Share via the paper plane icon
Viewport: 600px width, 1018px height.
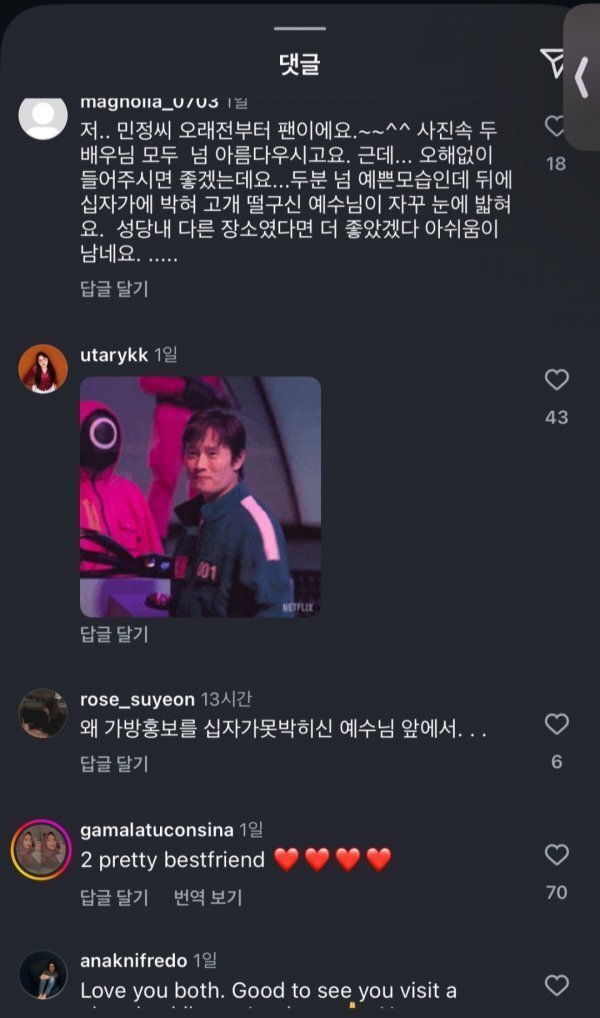pyautogui.click(x=553, y=62)
